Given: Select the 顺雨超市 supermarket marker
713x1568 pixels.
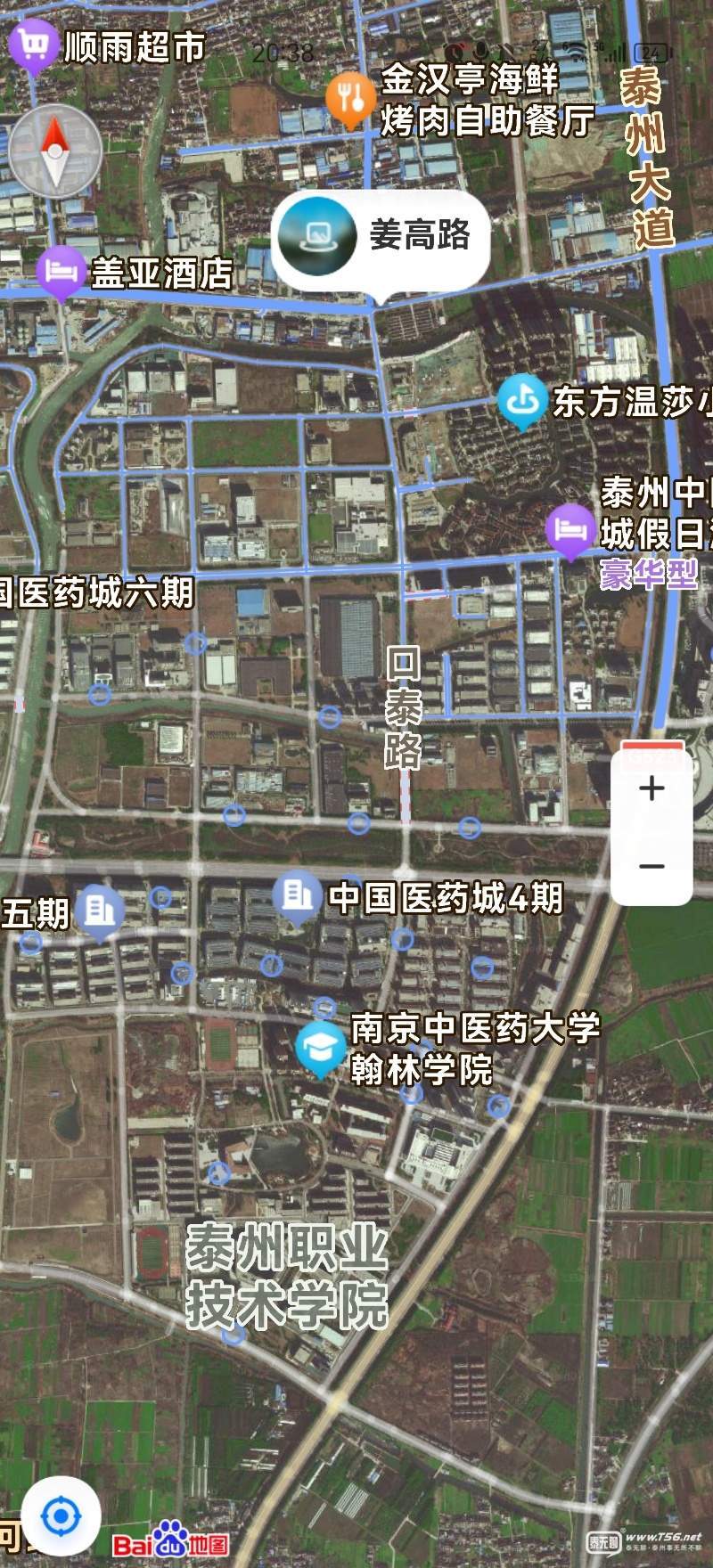Looking at the screenshot, I should (x=34, y=45).
